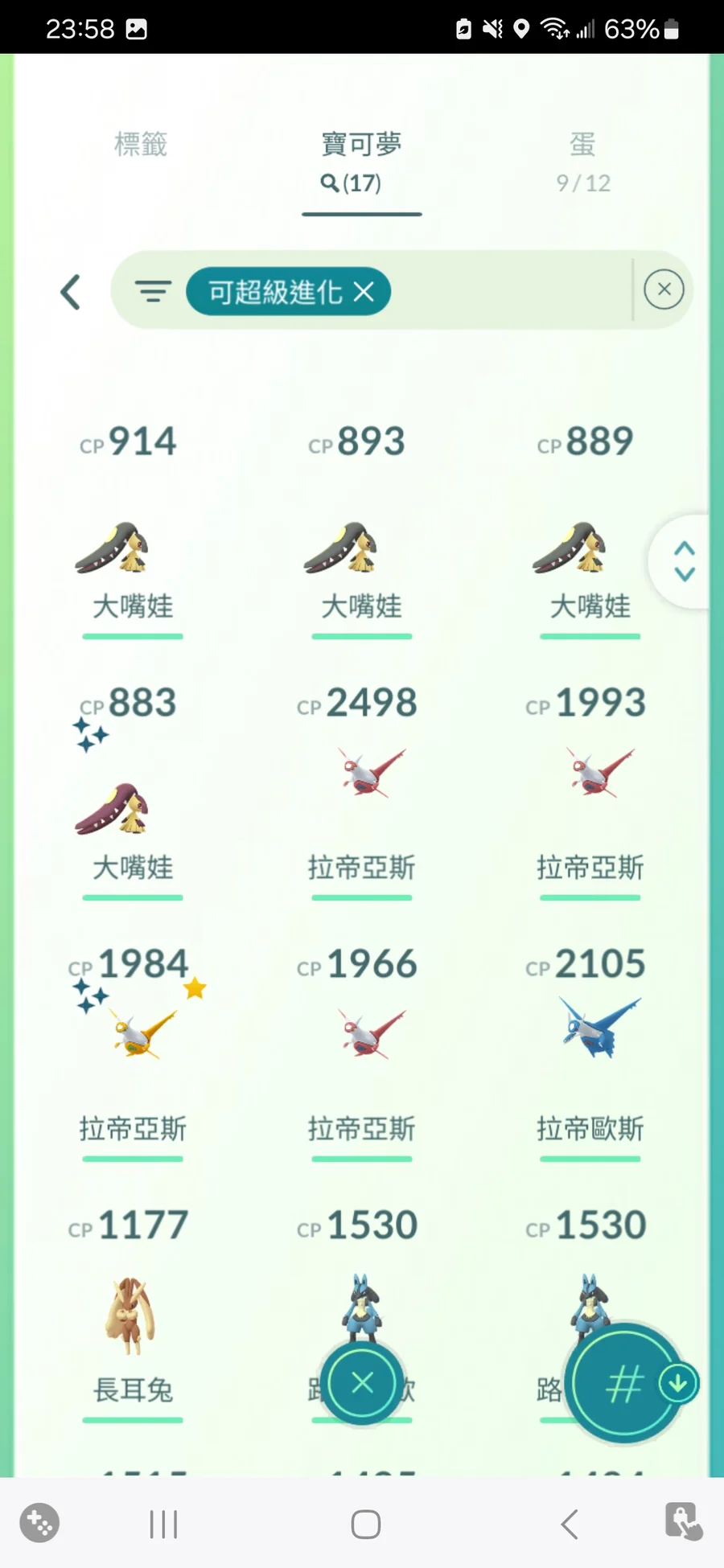This screenshot has width=724, height=1568.
Task: Open 拉帝亞斯 with CP 1966
Action: point(361,1035)
